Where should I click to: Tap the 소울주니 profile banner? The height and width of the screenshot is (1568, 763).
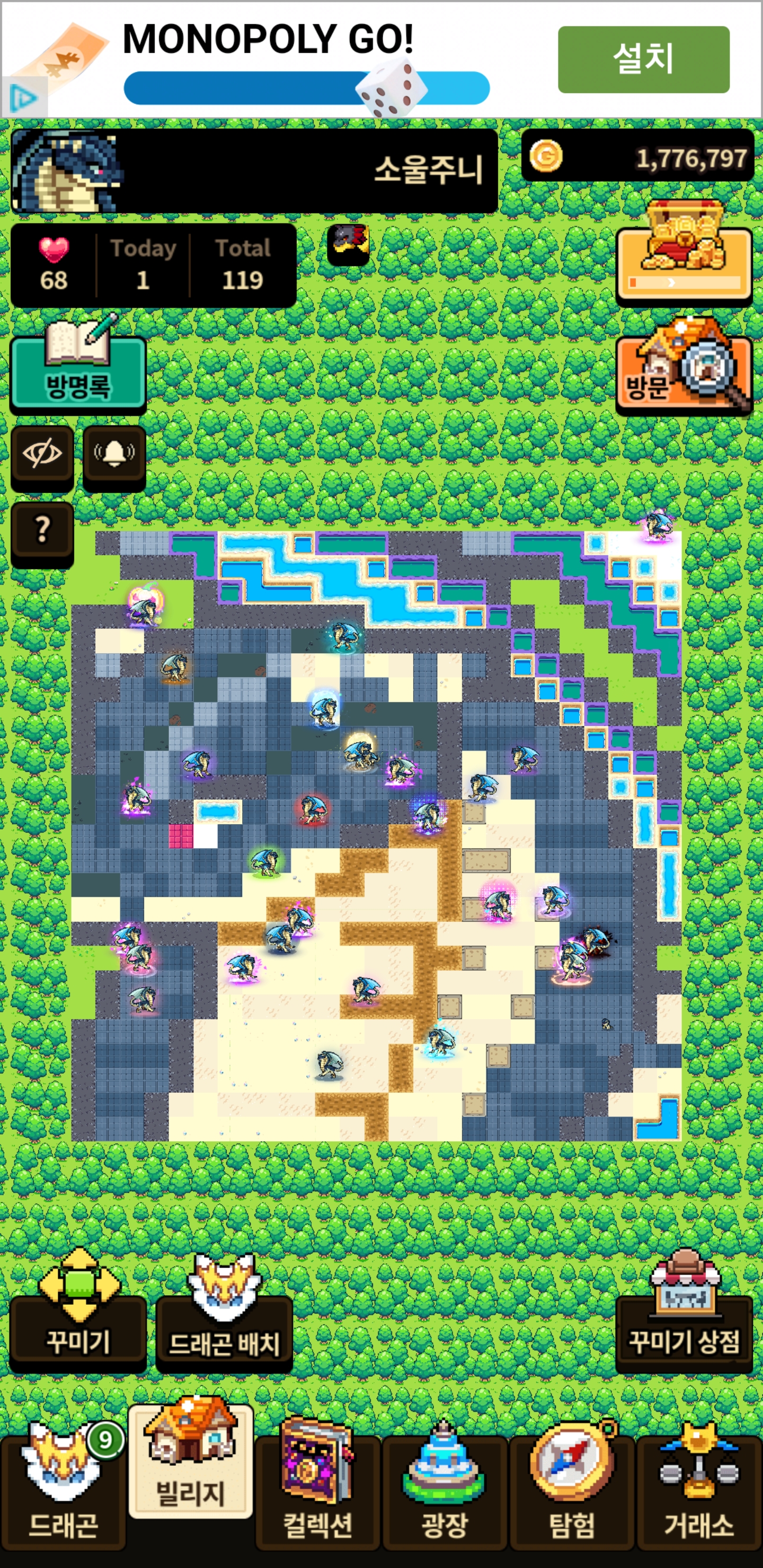click(254, 171)
